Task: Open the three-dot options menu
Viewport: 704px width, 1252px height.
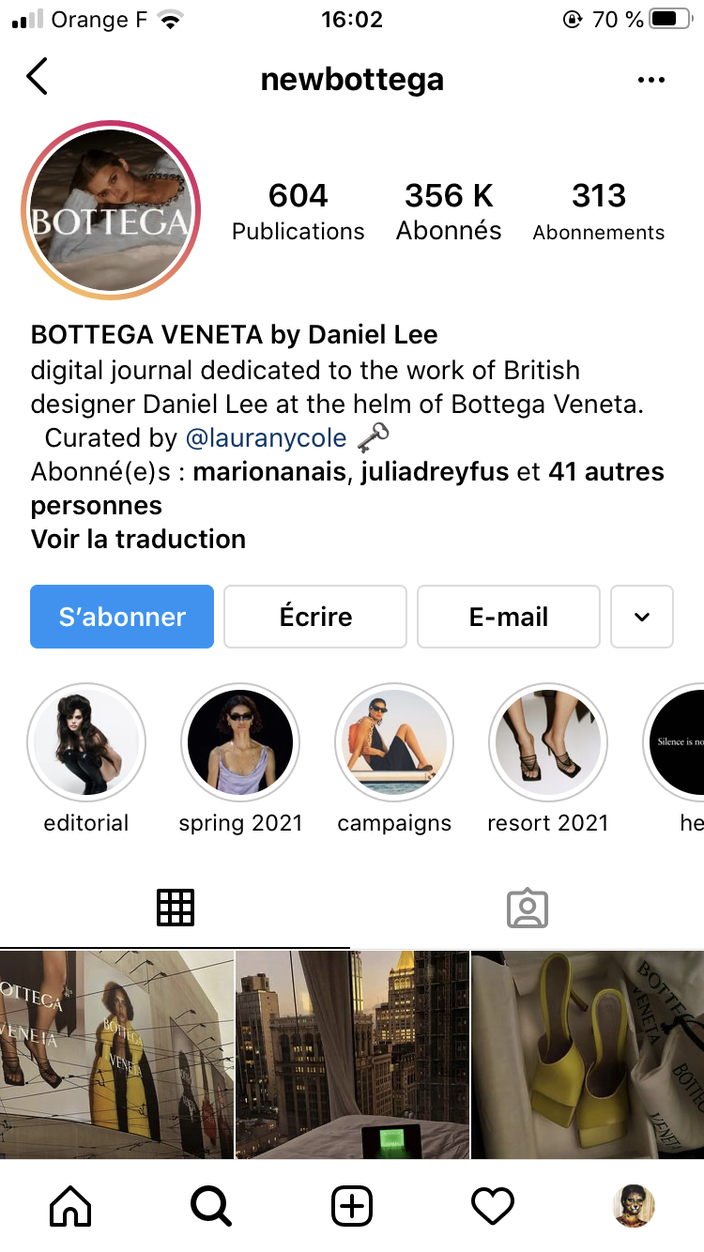Action: pyautogui.click(x=651, y=80)
